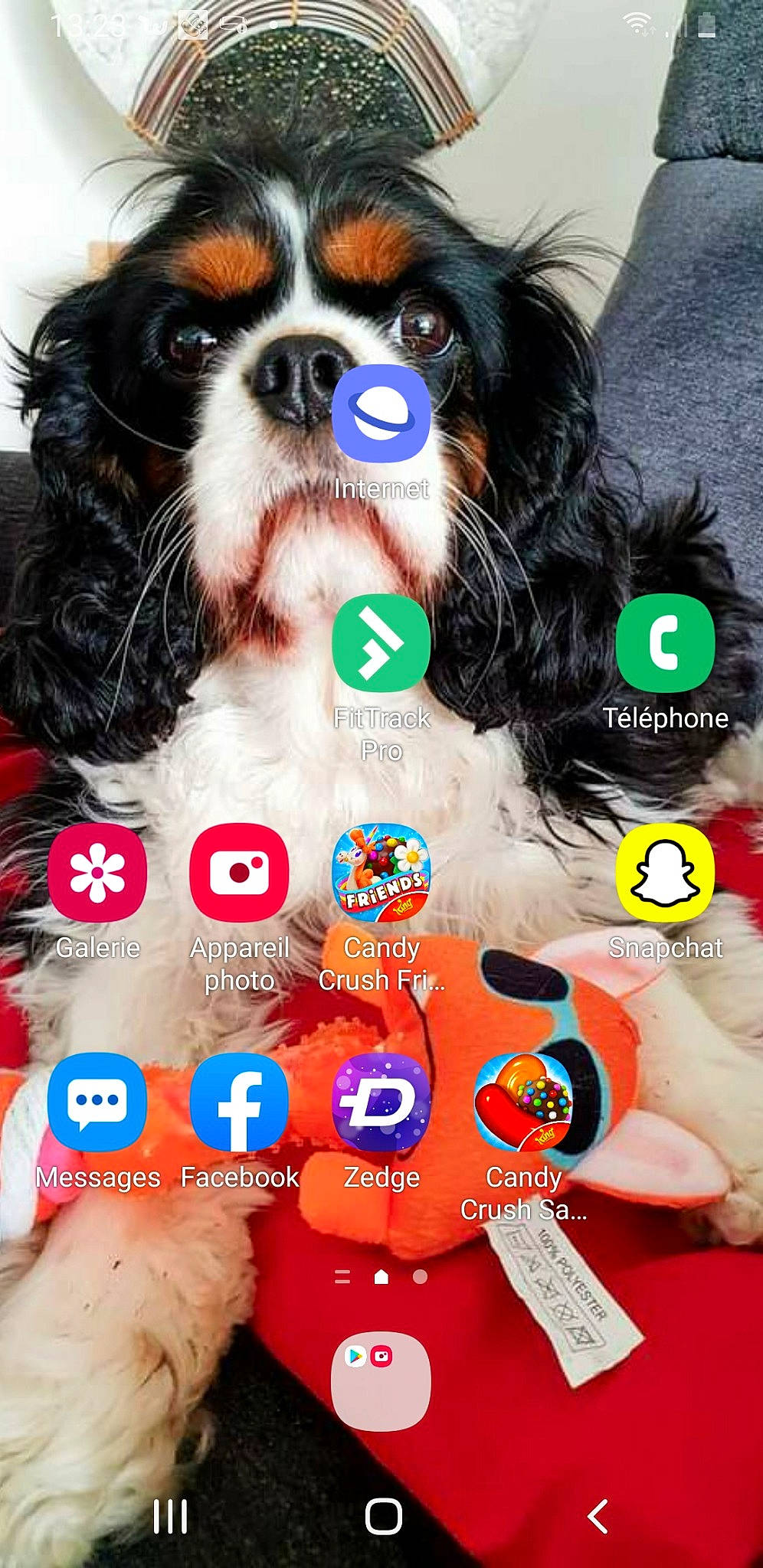This screenshot has height=1568, width=763.
Task: Open the Téléphone dialer app
Action: (x=665, y=643)
